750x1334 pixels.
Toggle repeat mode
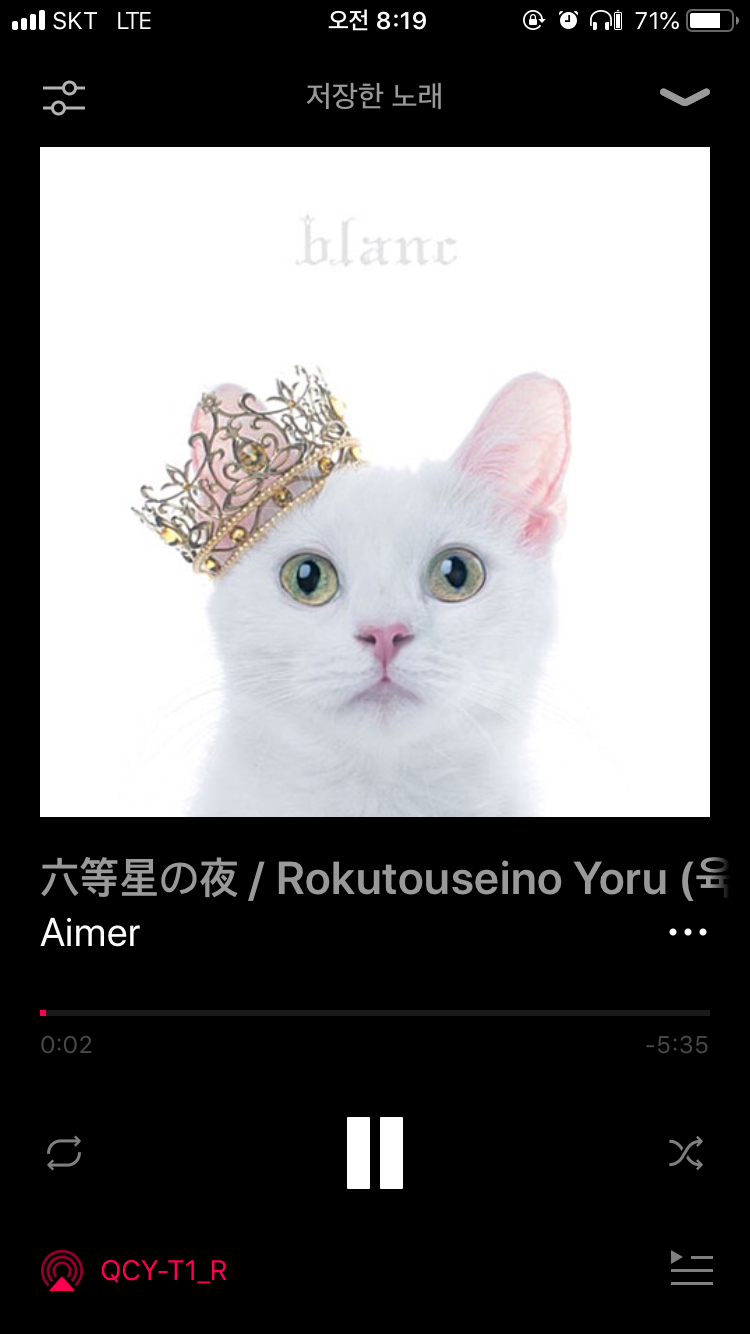point(64,1154)
